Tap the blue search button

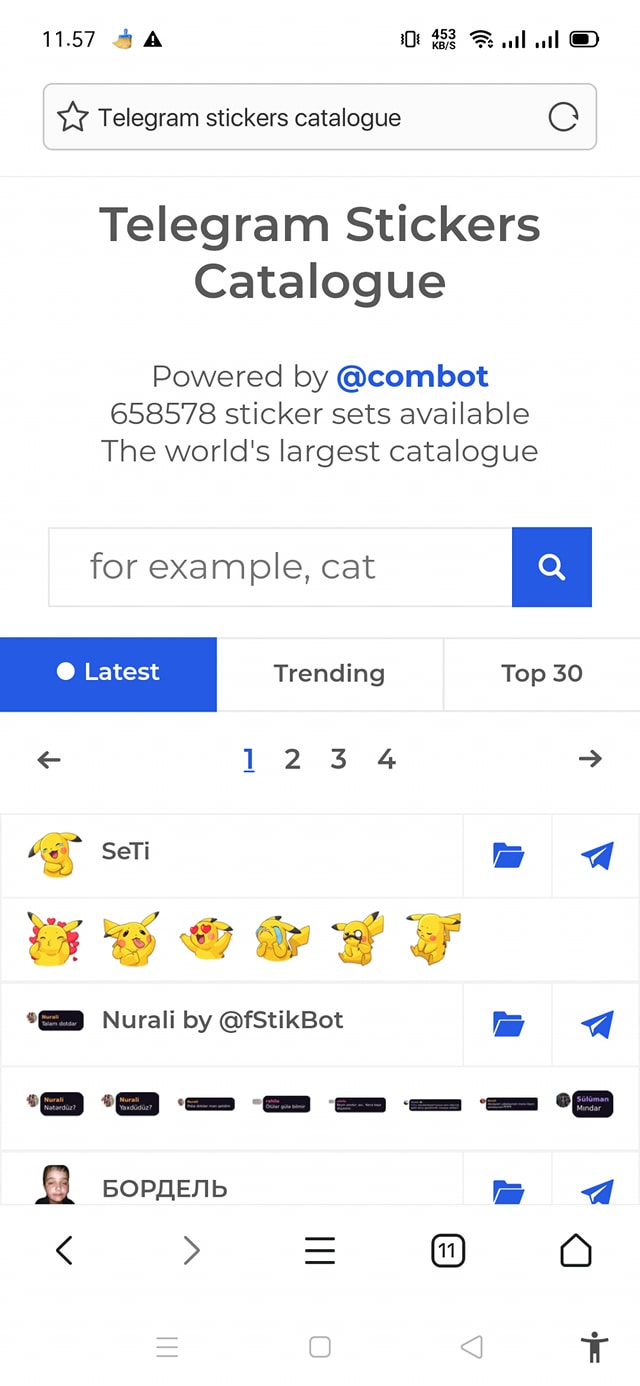pos(551,567)
